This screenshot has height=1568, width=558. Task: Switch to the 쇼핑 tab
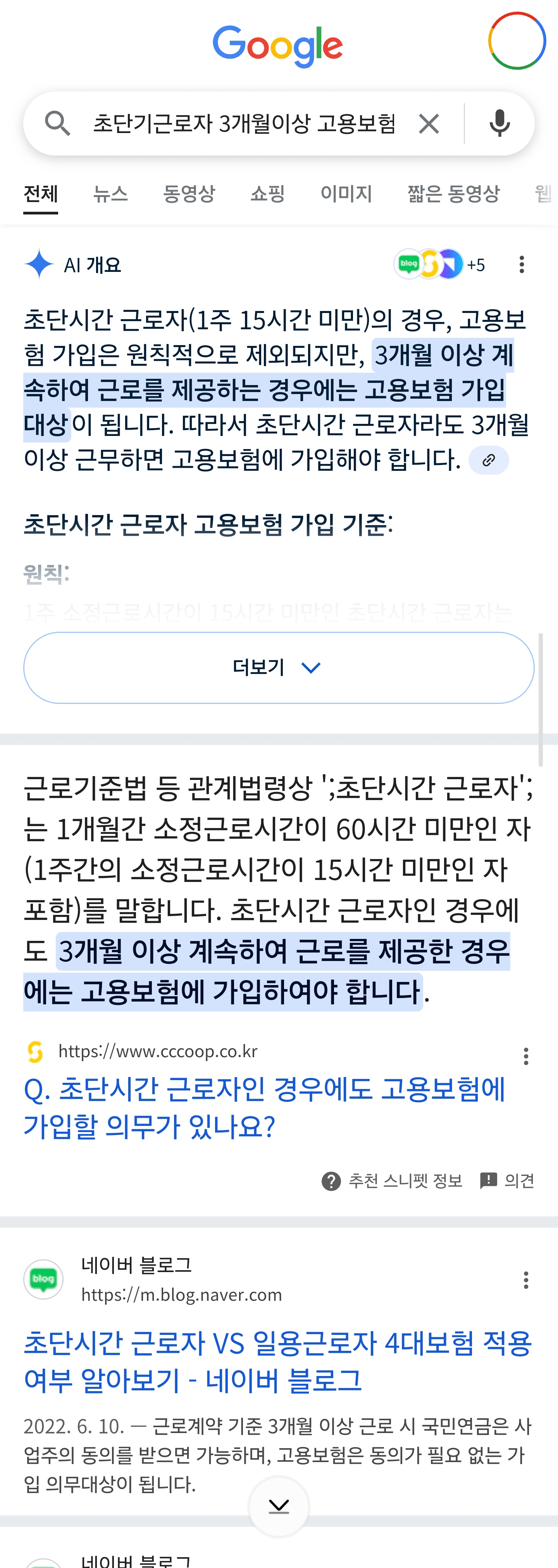pyautogui.click(x=268, y=194)
